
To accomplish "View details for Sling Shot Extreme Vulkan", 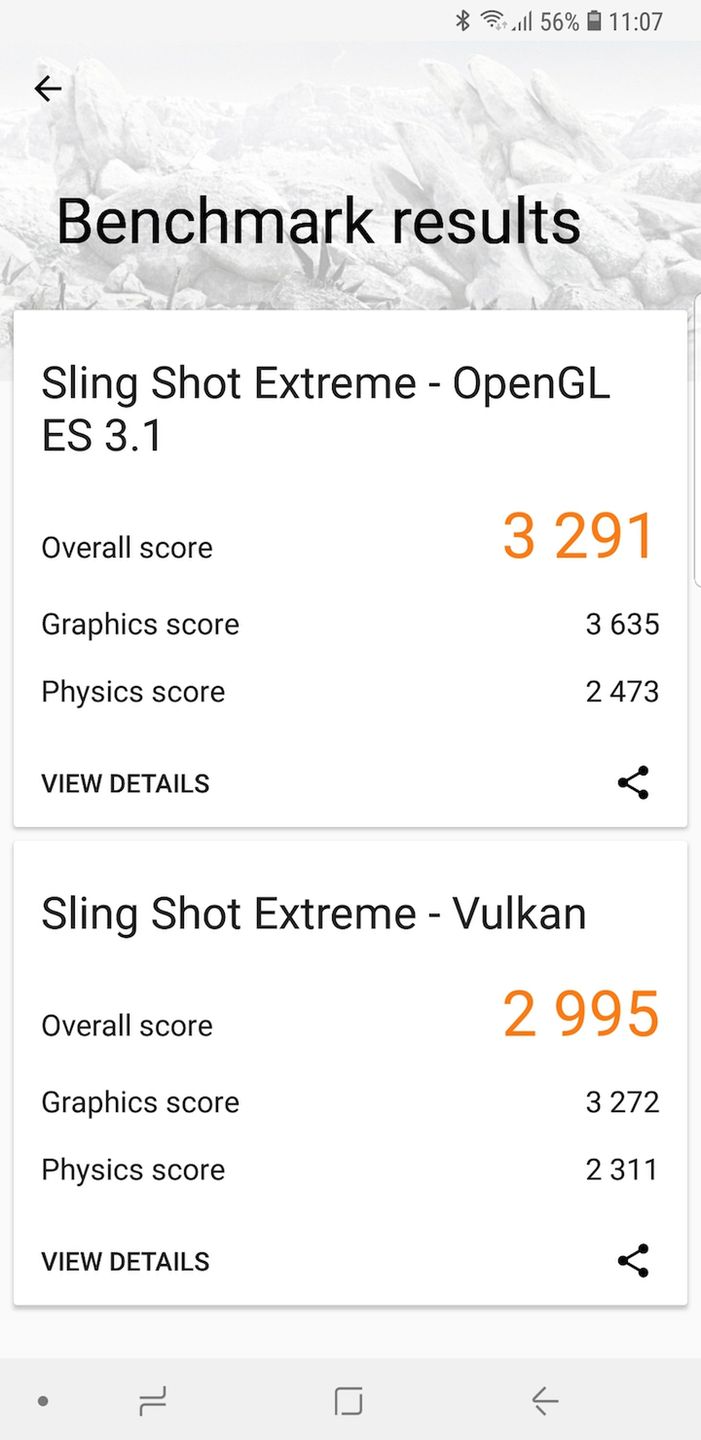I will pyautogui.click(x=125, y=1261).
